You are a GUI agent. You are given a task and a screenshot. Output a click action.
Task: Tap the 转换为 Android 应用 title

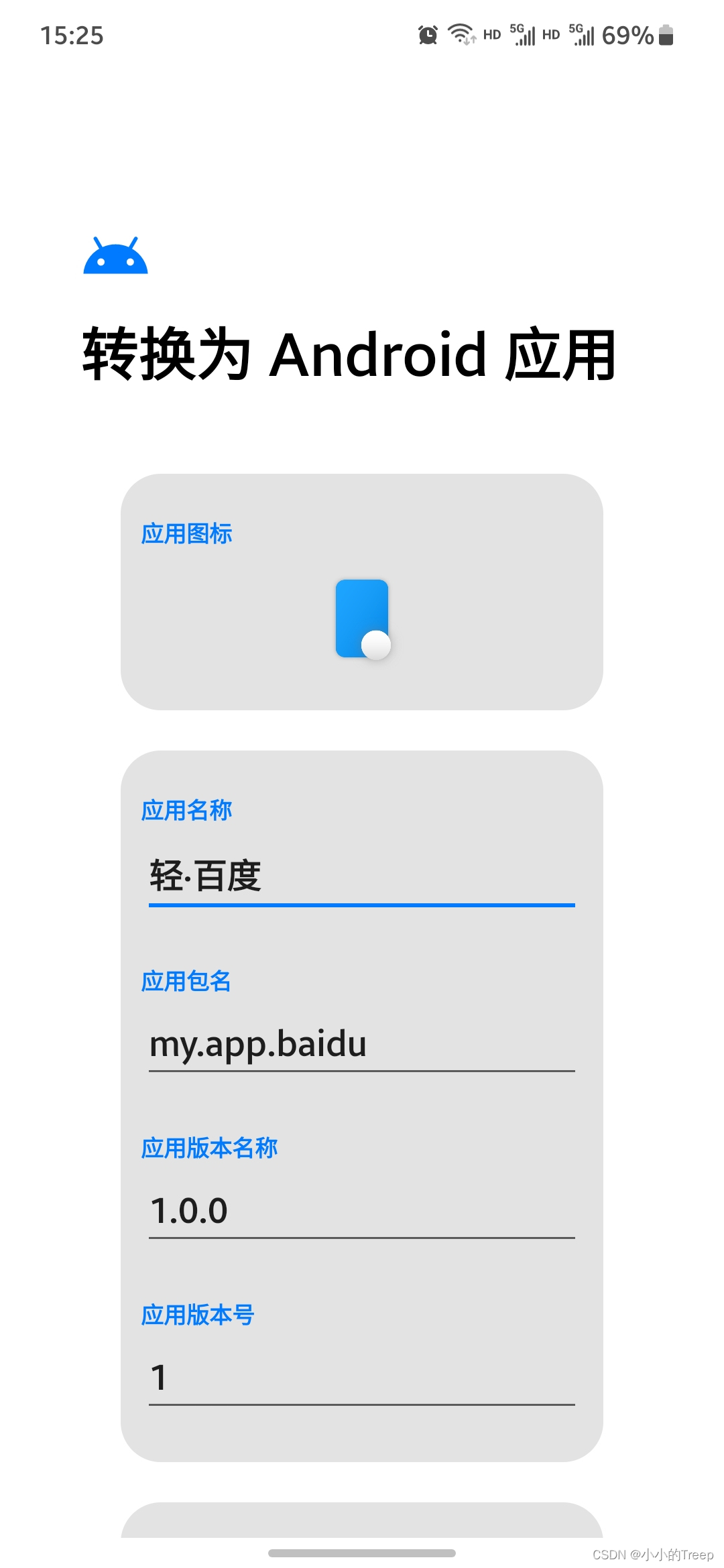pyautogui.click(x=351, y=355)
